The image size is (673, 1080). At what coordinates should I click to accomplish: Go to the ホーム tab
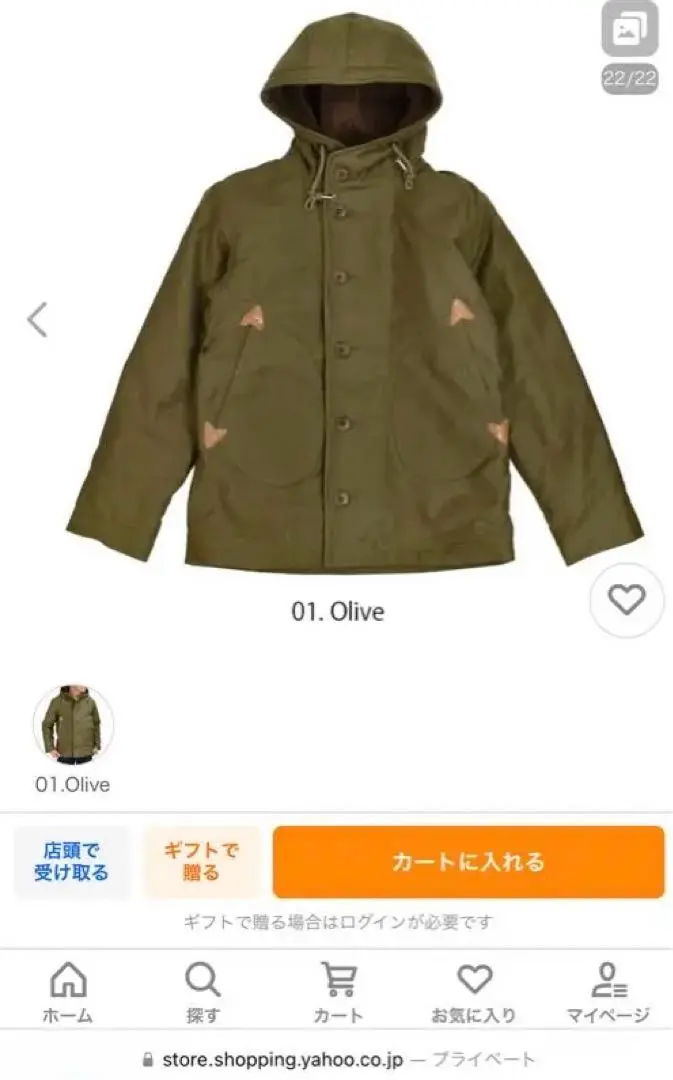(x=68, y=992)
